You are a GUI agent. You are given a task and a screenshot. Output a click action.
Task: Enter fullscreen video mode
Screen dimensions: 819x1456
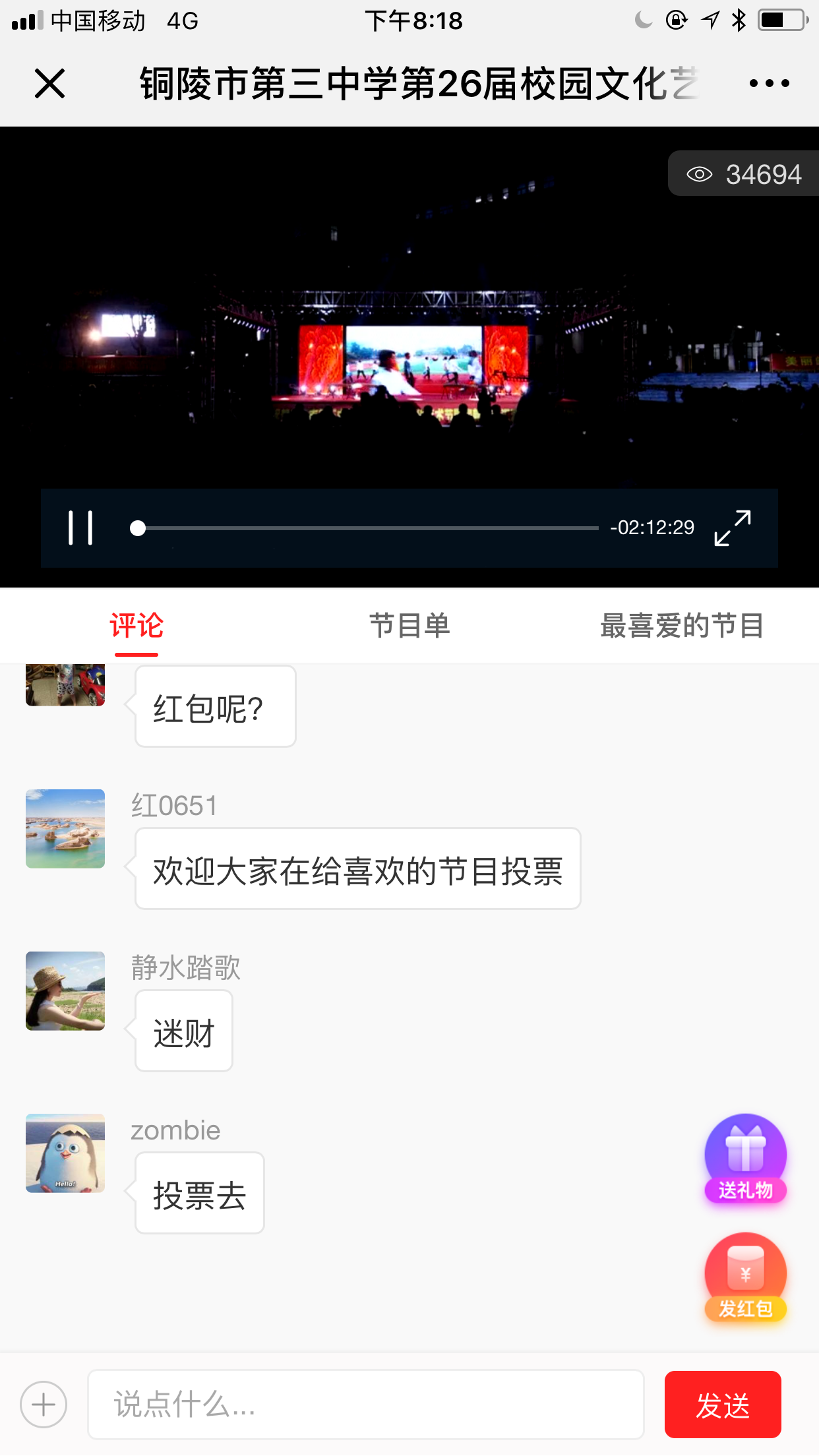point(733,528)
